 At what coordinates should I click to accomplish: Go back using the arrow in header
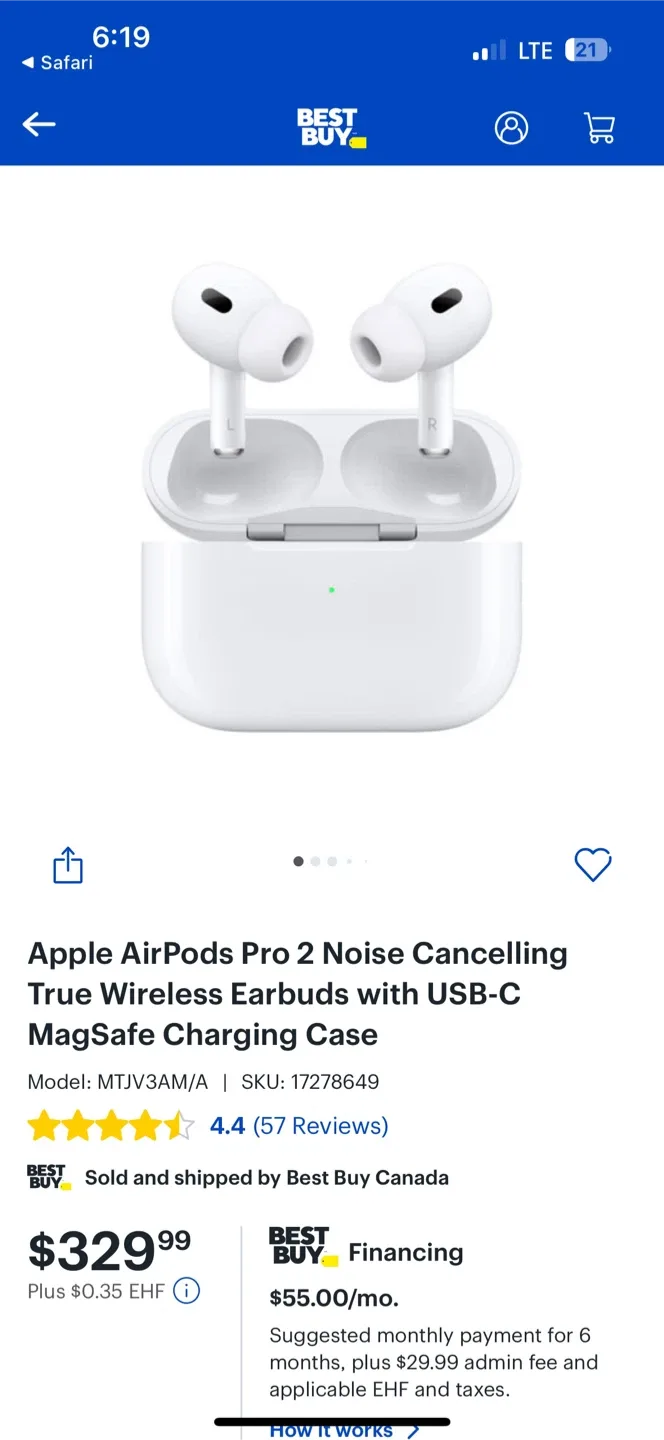pyautogui.click(x=39, y=125)
